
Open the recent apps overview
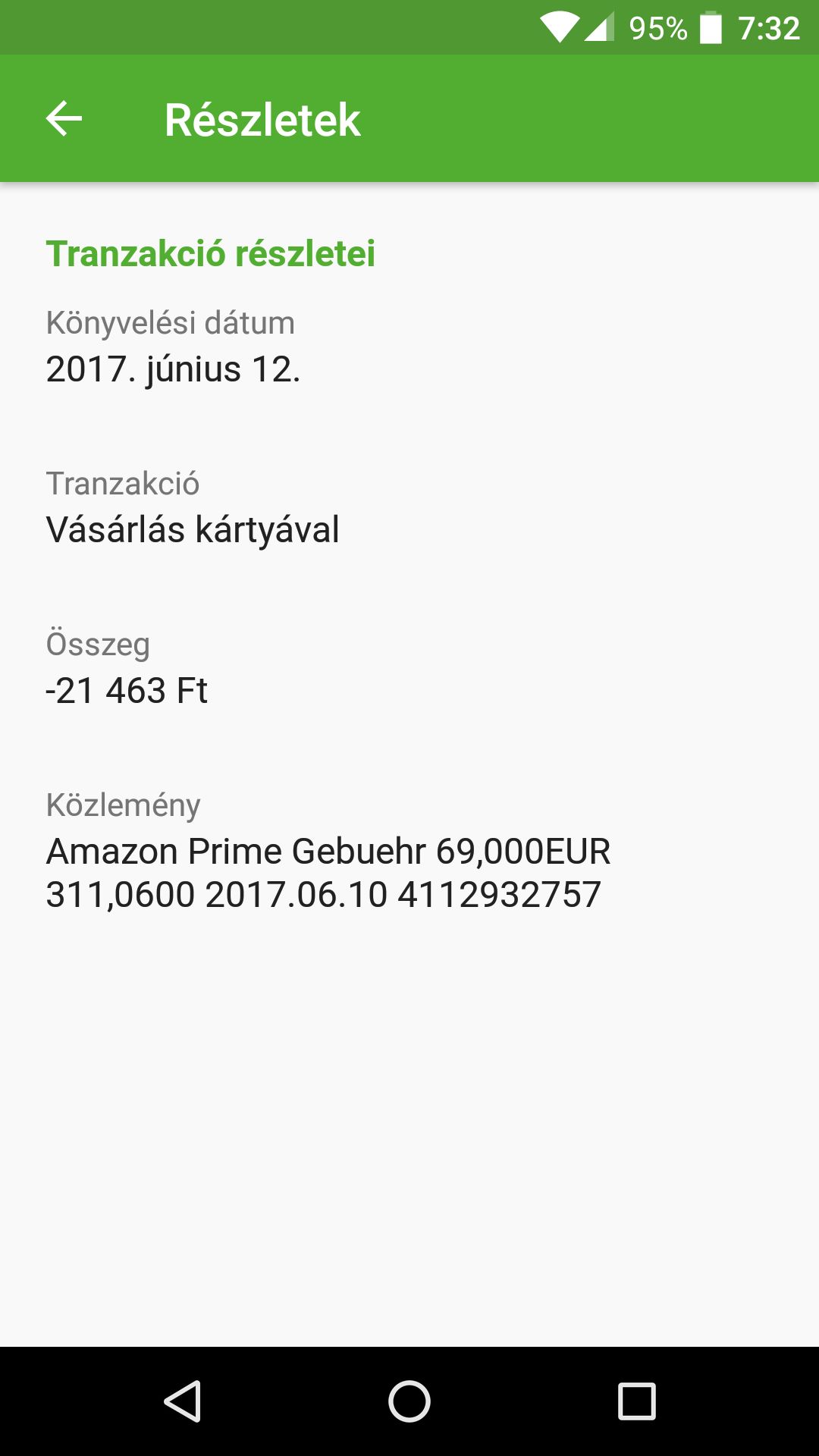636,1401
